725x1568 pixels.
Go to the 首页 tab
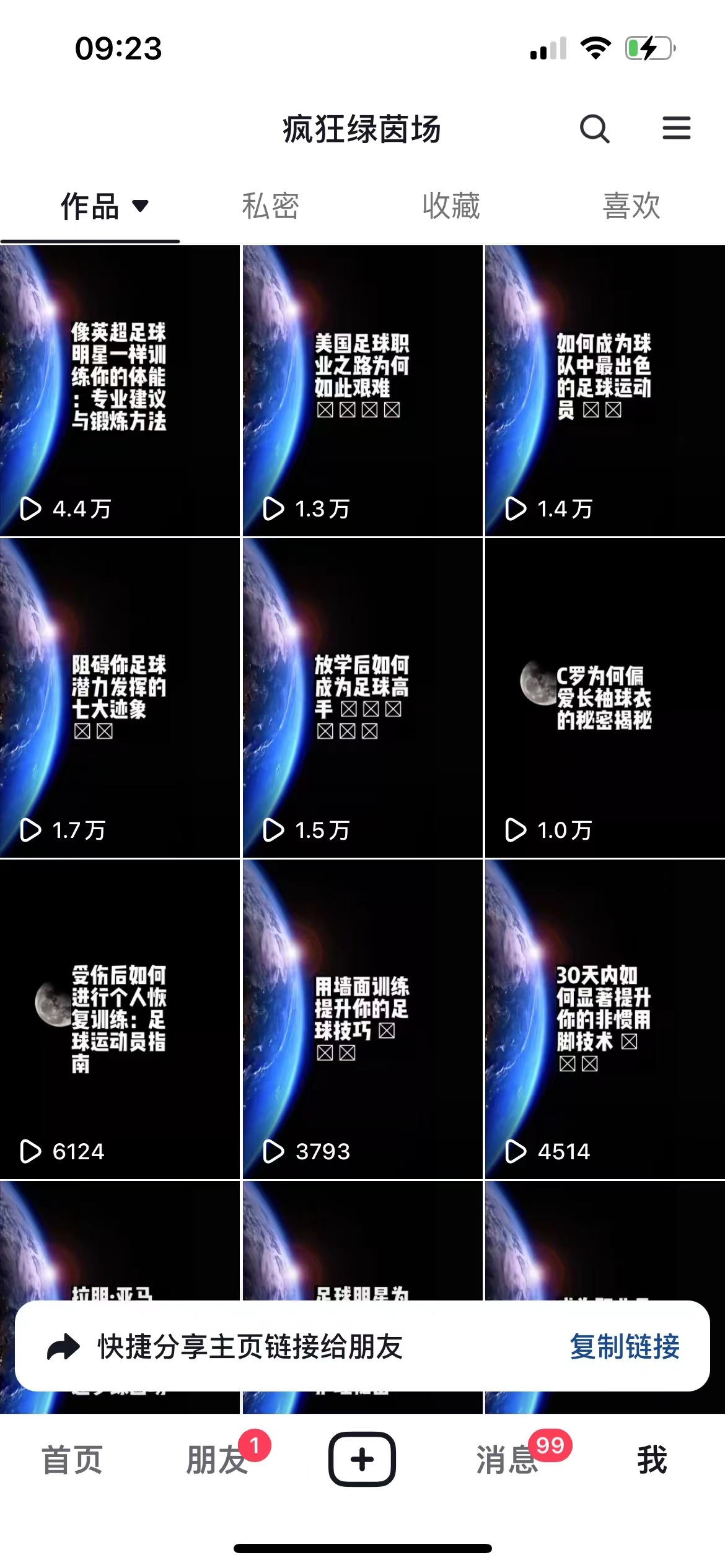pyautogui.click(x=72, y=1460)
